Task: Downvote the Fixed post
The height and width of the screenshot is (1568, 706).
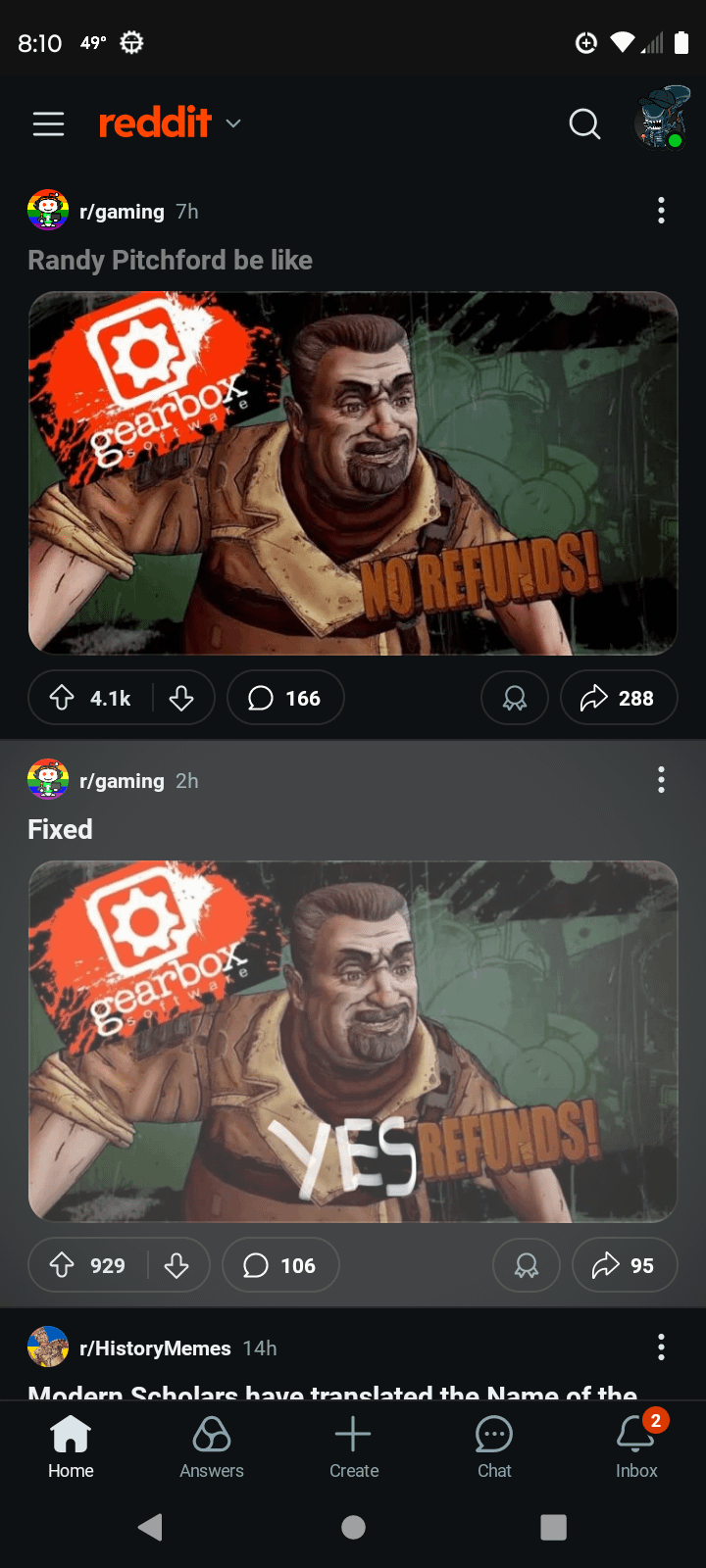Action: point(176,1265)
